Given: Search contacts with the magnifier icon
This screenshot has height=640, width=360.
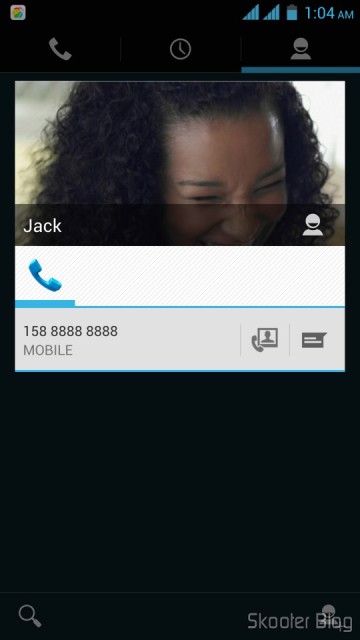Looking at the screenshot, I should 30,616.
